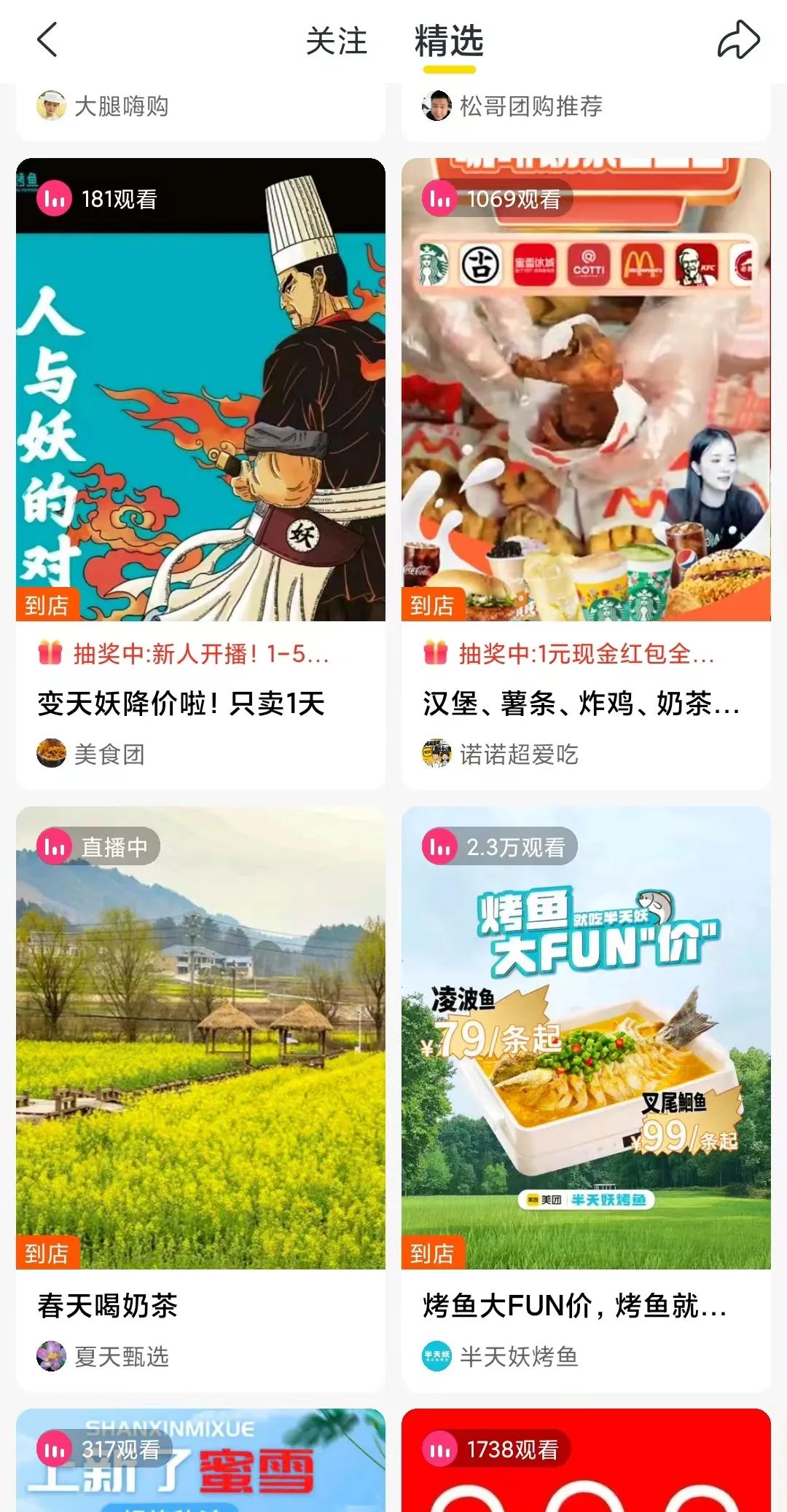Open 变天妖降价啦 livestream card

pyautogui.click(x=200, y=437)
